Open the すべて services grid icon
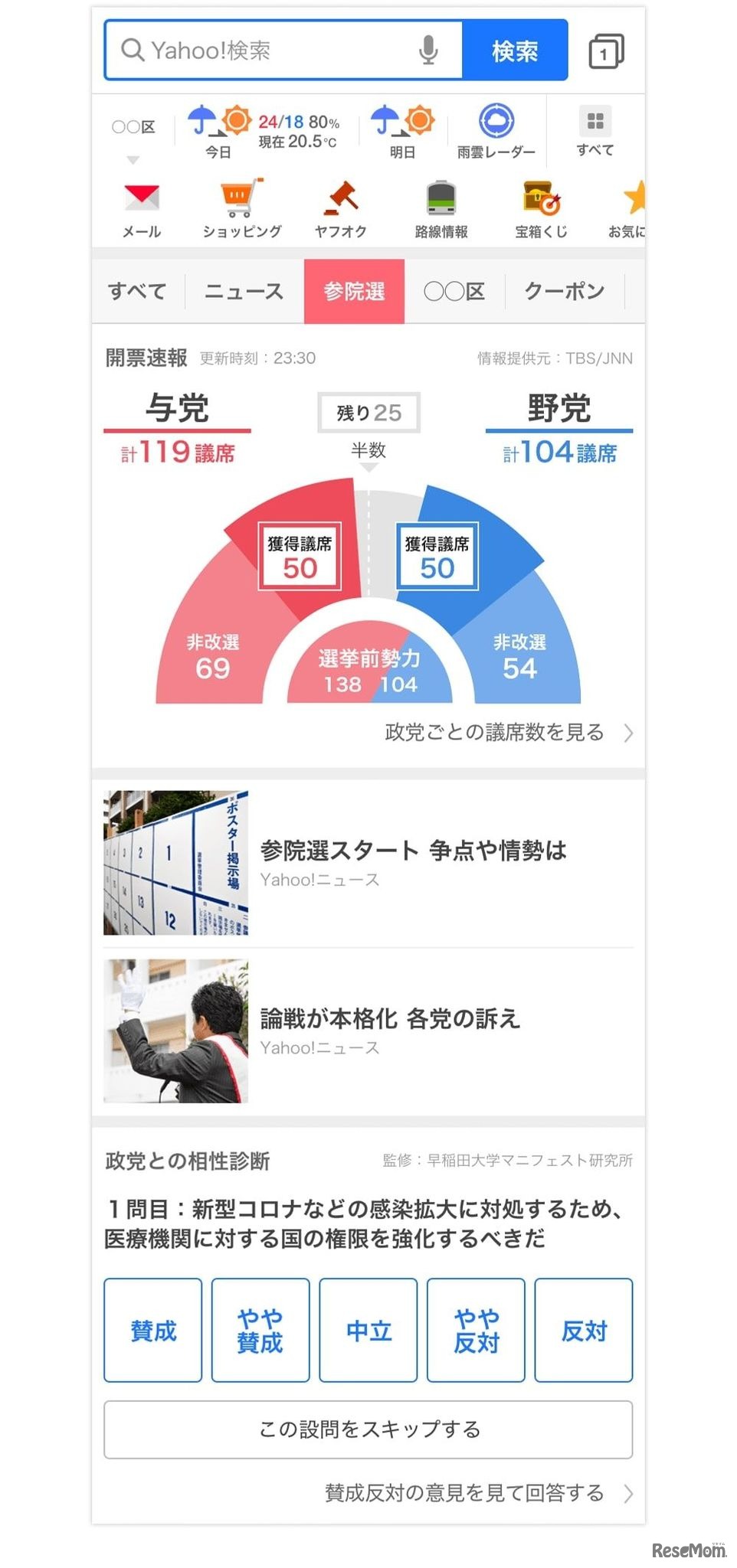Screen dimensions: 737x1568 (x=595, y=131)
